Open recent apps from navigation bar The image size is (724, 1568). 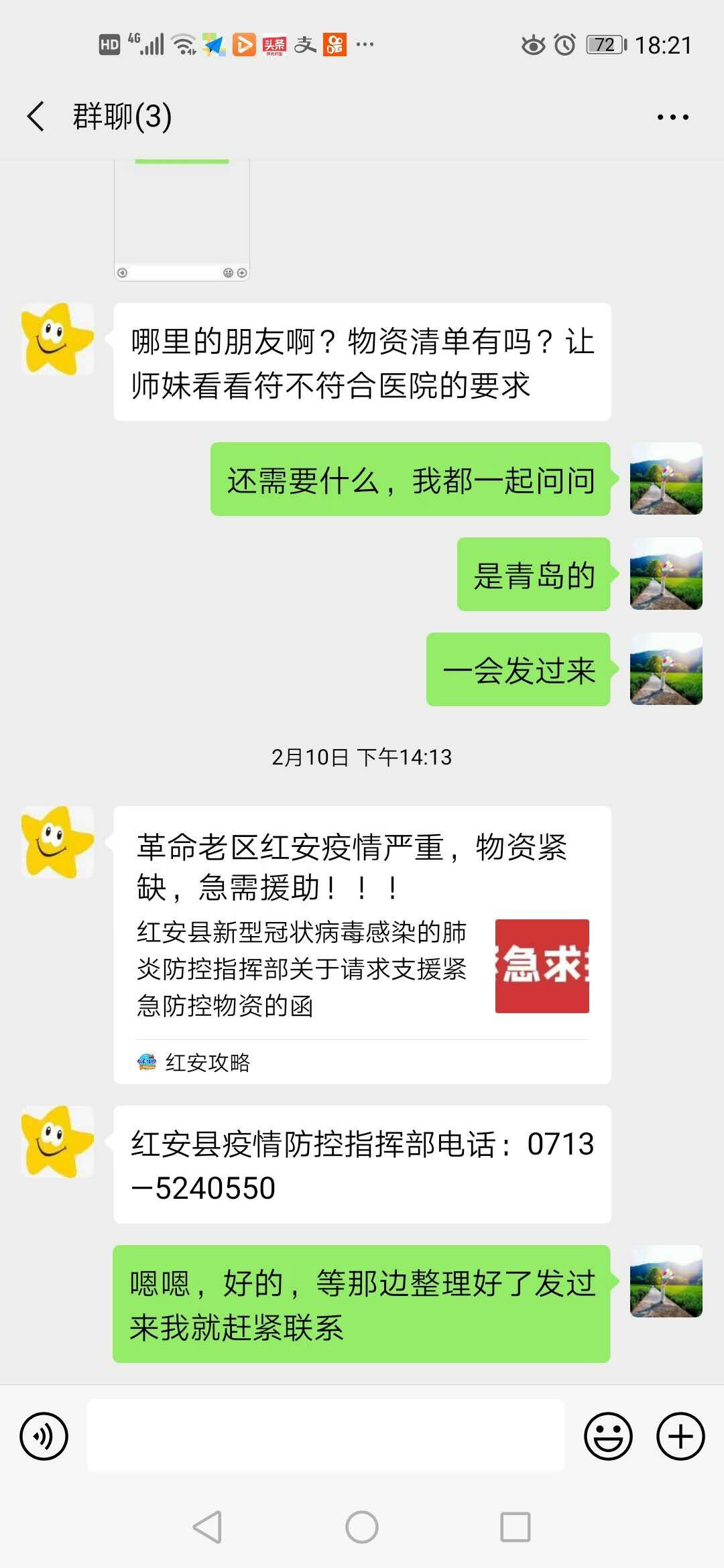click(x=516, y=1527)
